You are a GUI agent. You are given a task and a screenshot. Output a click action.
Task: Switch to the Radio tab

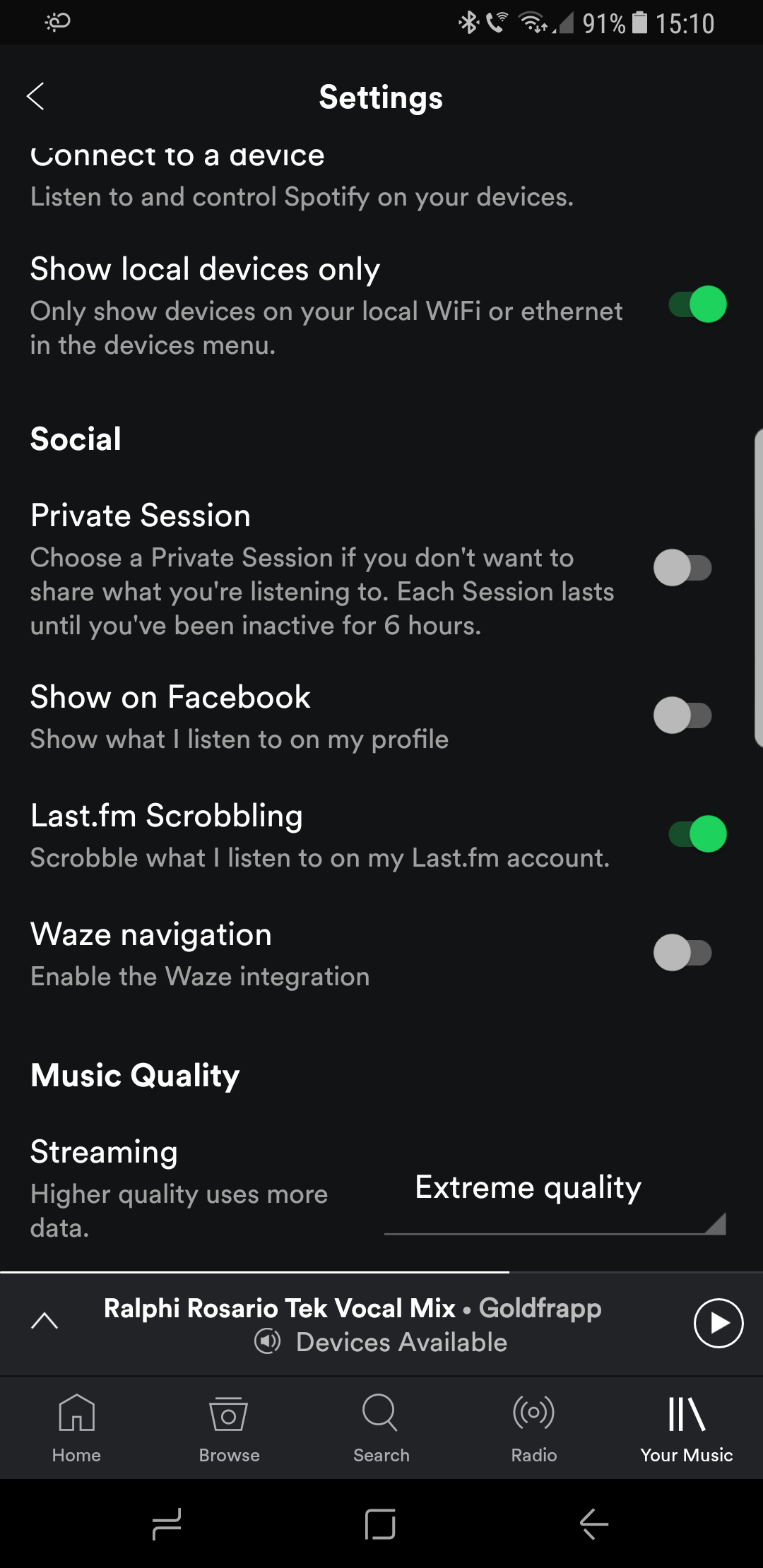pyautogui.click(x=534, y=1428)
